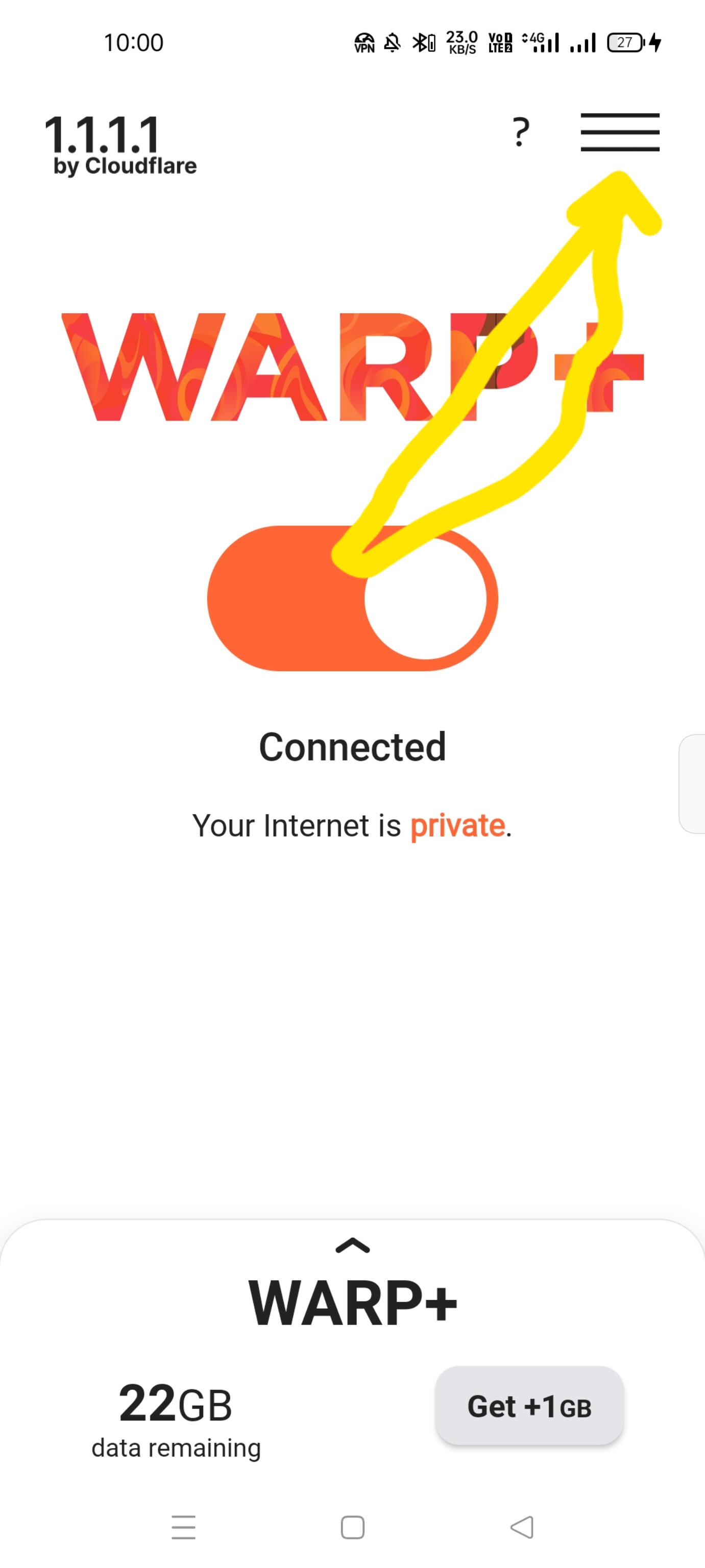
Task: Go back using the system back button
Action: [522, 1527]
